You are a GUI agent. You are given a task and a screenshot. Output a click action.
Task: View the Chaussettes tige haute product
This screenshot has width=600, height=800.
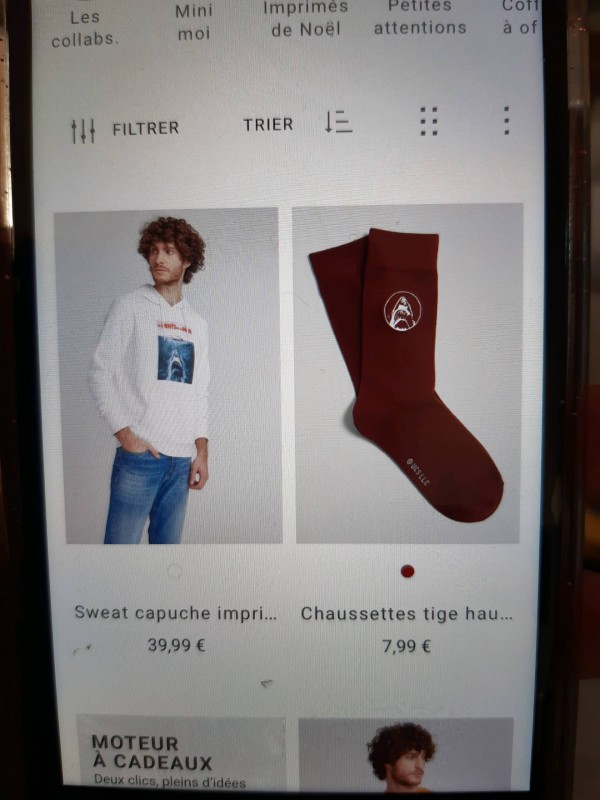coord(408,375)
